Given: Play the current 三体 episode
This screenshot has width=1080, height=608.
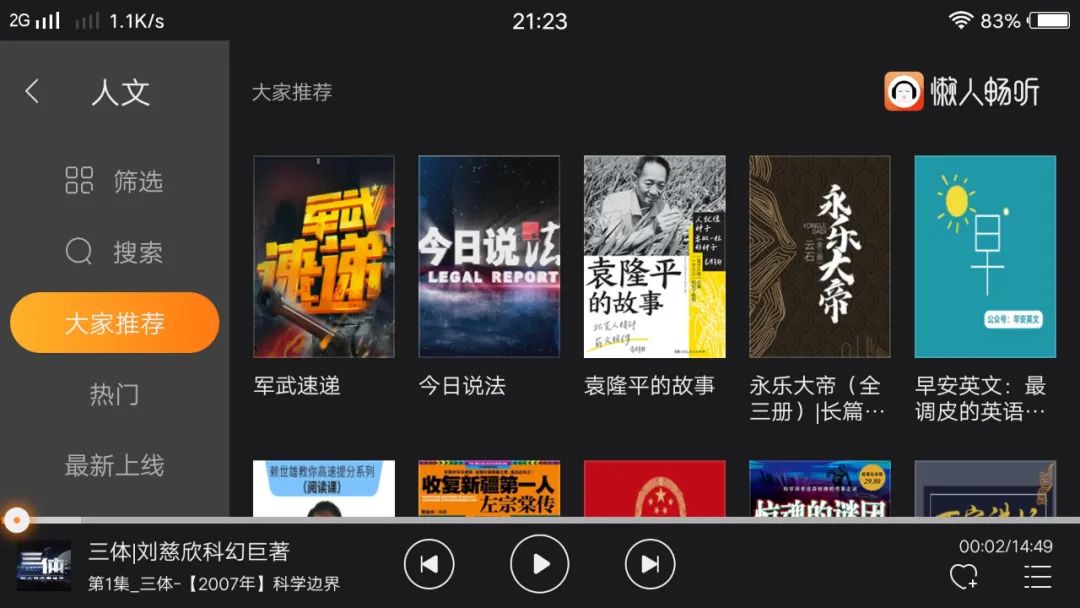Looking at the screenshot, I should coord(539,564).
